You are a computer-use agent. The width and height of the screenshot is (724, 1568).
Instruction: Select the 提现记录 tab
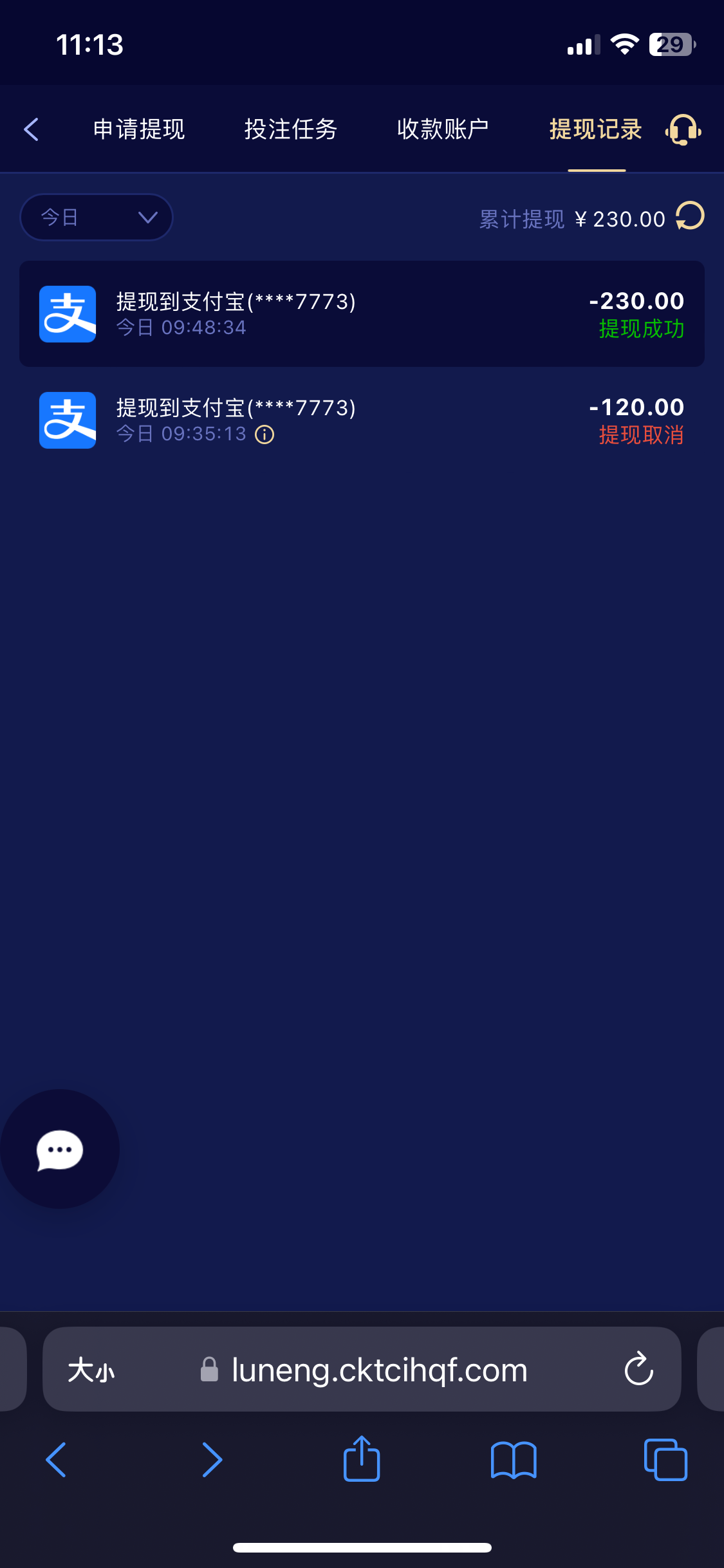(596, 129)
